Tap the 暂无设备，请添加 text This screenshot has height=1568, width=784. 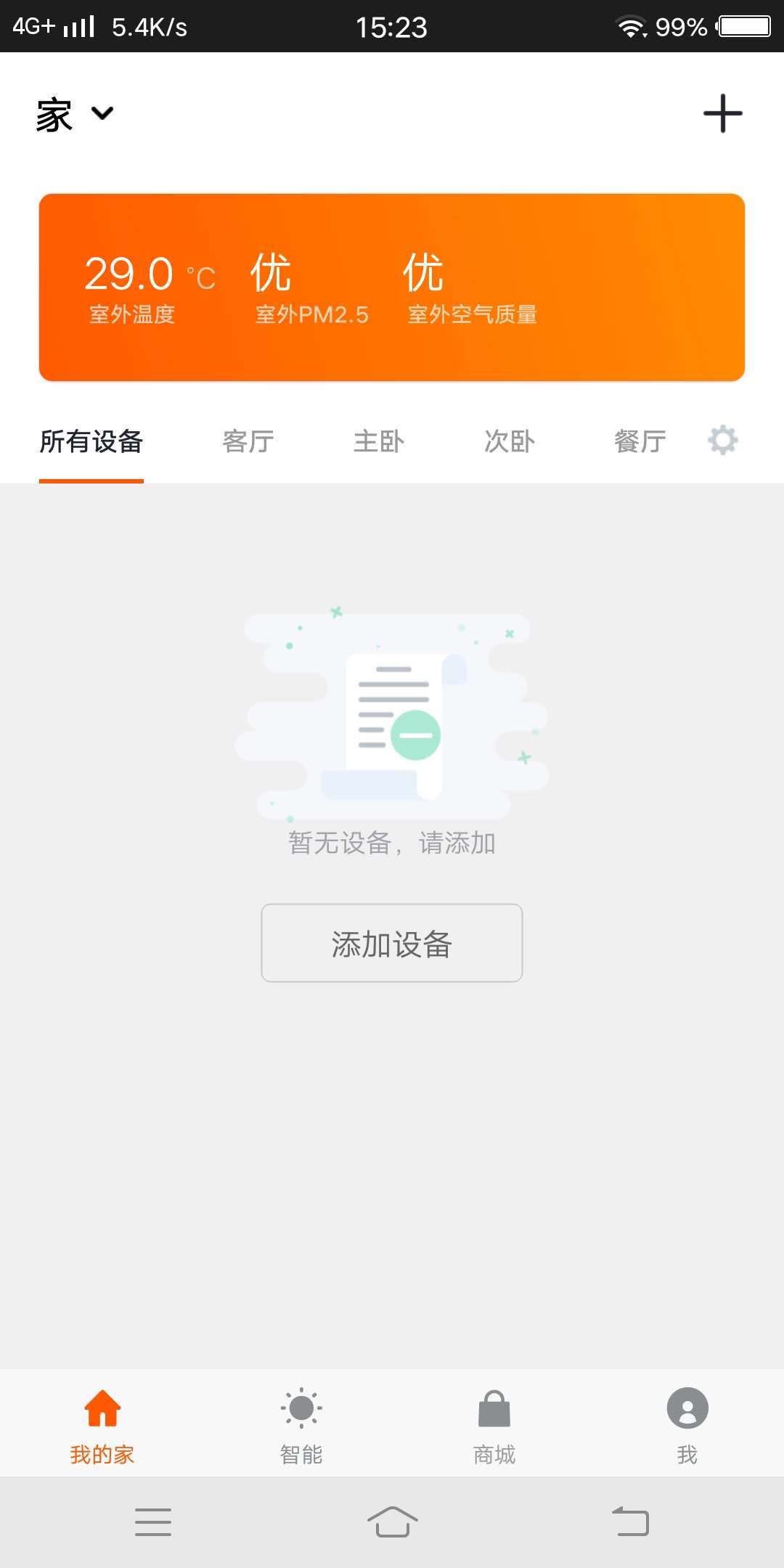(392, 843)
